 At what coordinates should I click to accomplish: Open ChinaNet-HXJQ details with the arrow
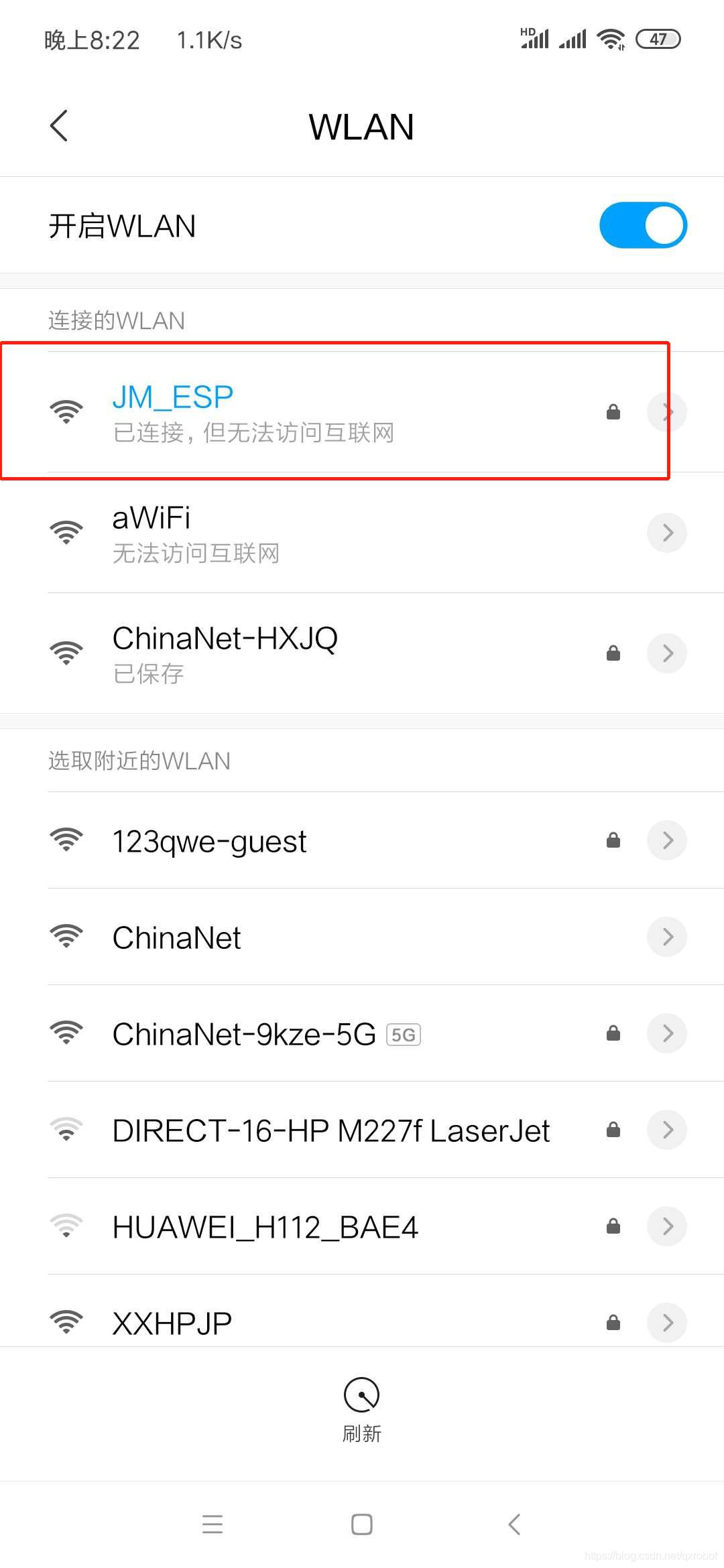tap(667, 653)
